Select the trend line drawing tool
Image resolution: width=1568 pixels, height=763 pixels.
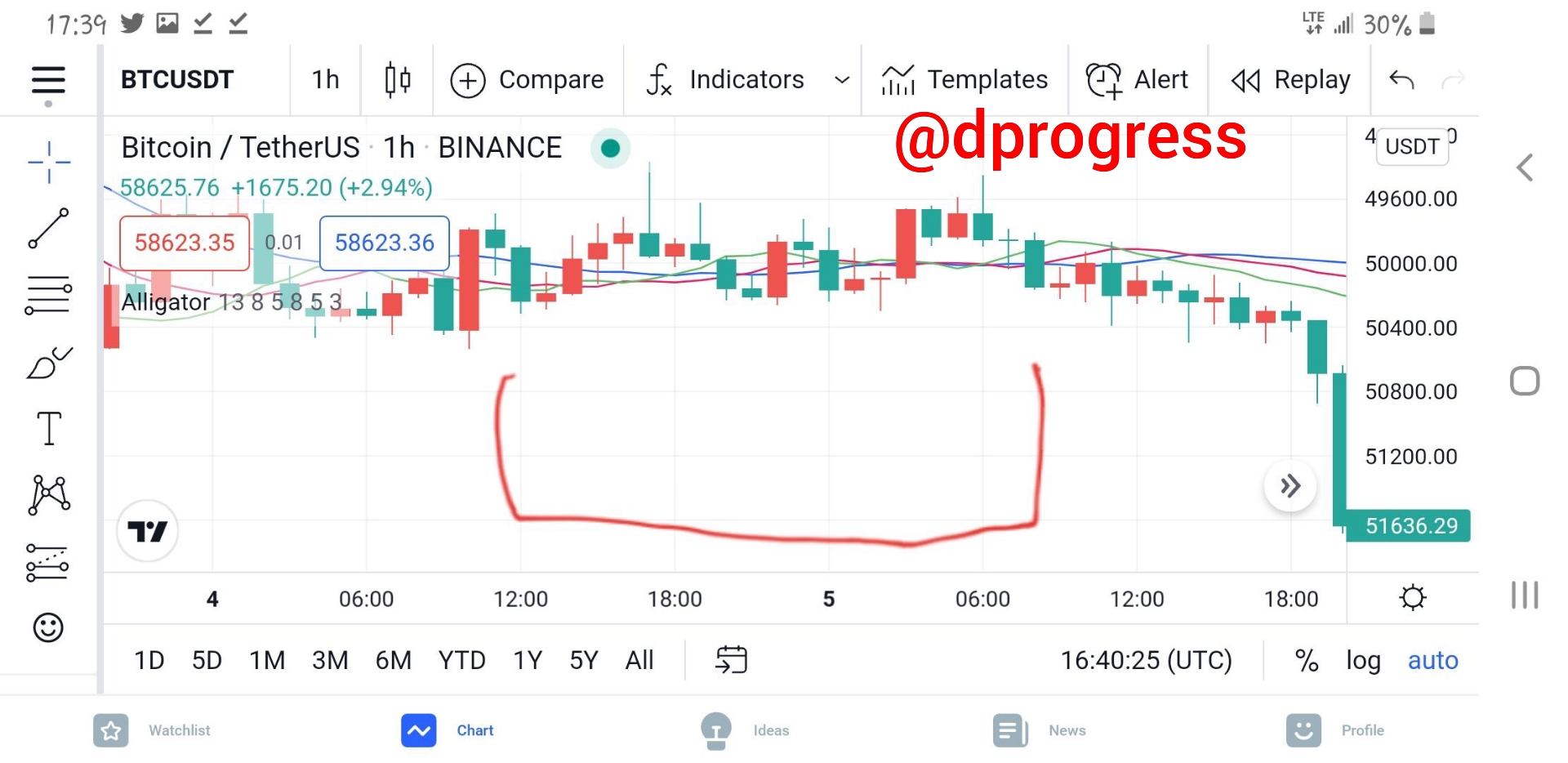(48, 229)
